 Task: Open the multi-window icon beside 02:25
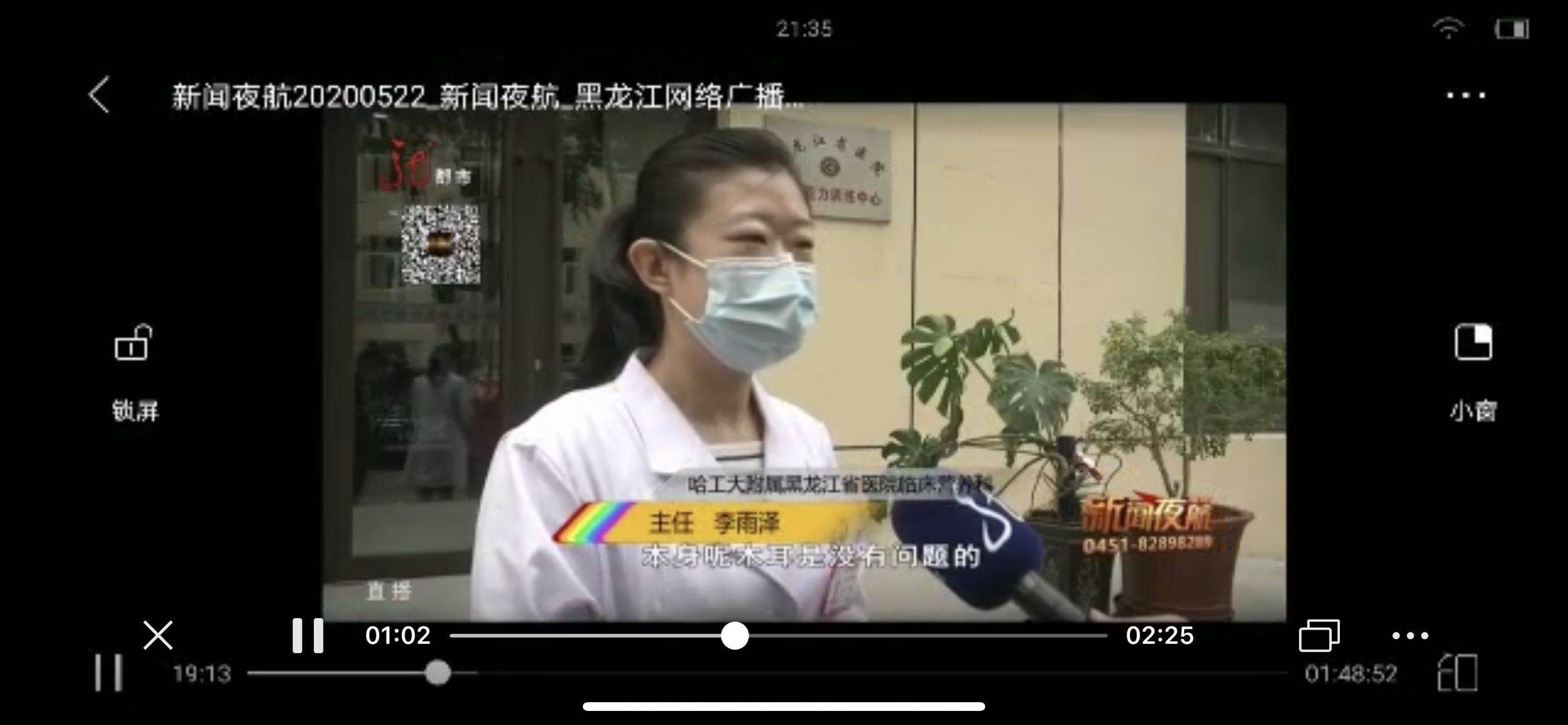(1319, 635)
